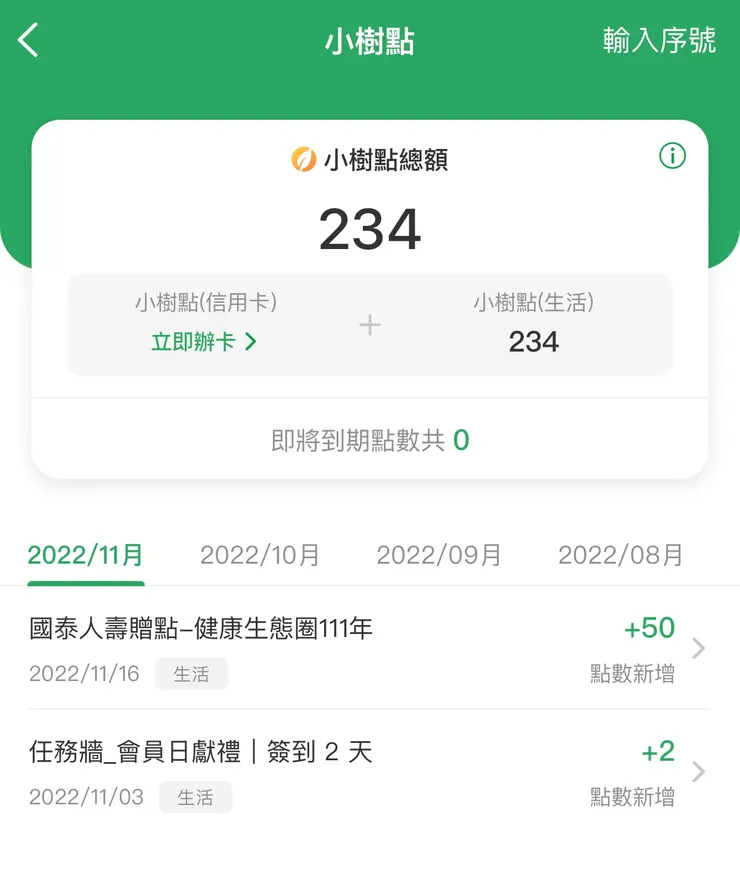Tap the arrow on the 國泰人壽贈點 entry
740x889 pixels.
pos(699,648)
